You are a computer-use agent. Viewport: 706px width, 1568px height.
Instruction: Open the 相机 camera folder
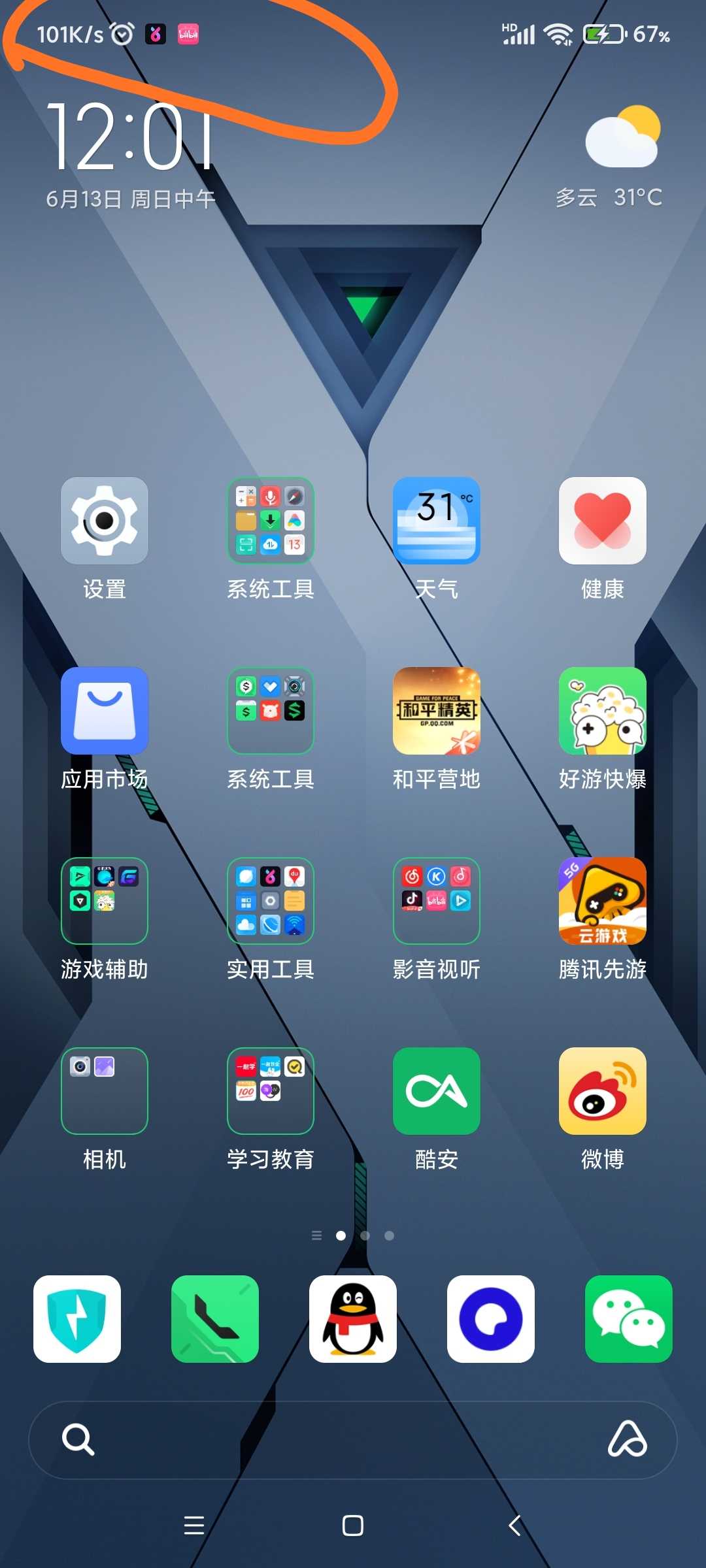pos(105,1091)
